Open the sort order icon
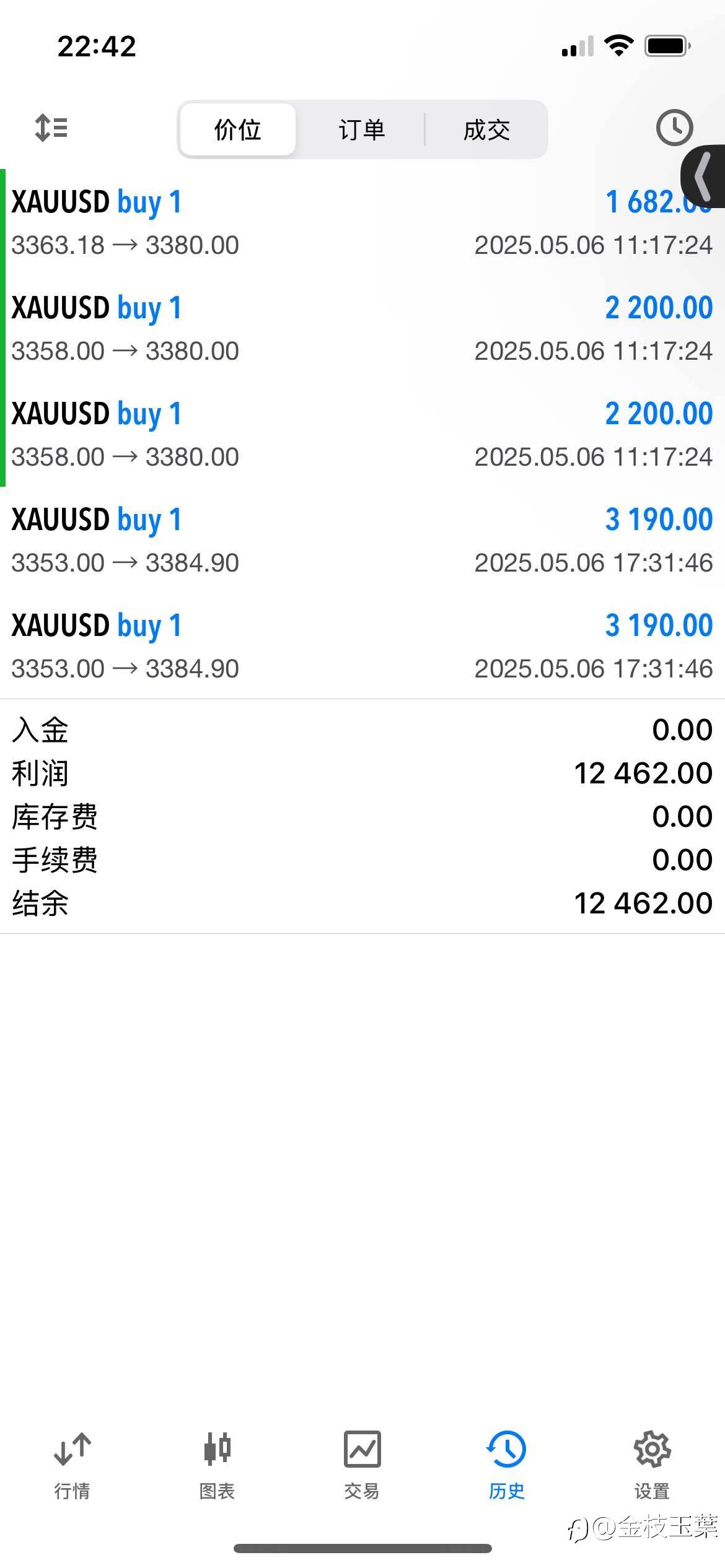Viewport: 725px width, 1568px height. point(51,128)
